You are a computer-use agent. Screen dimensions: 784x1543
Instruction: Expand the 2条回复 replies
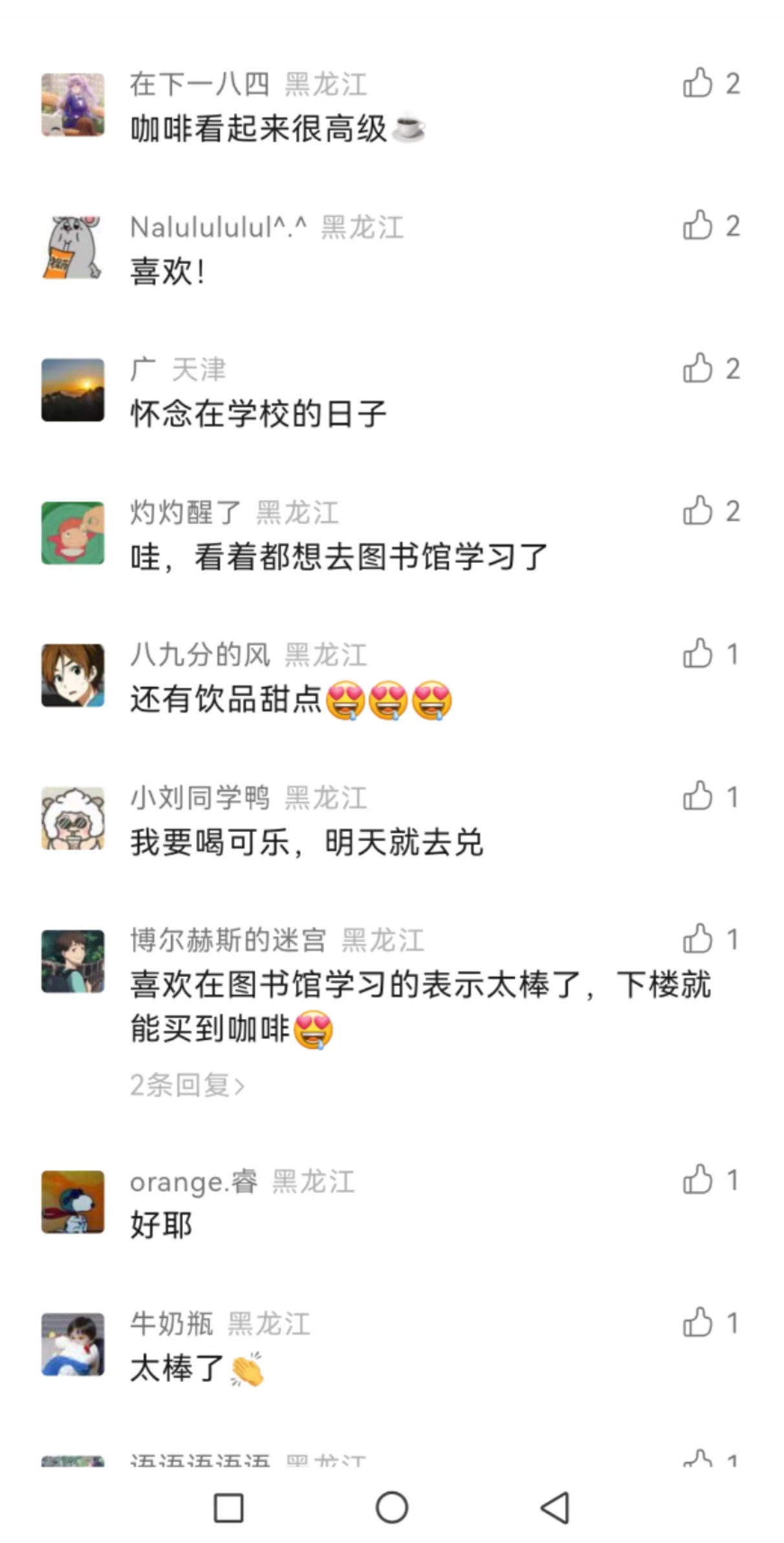click(187, 1085)
